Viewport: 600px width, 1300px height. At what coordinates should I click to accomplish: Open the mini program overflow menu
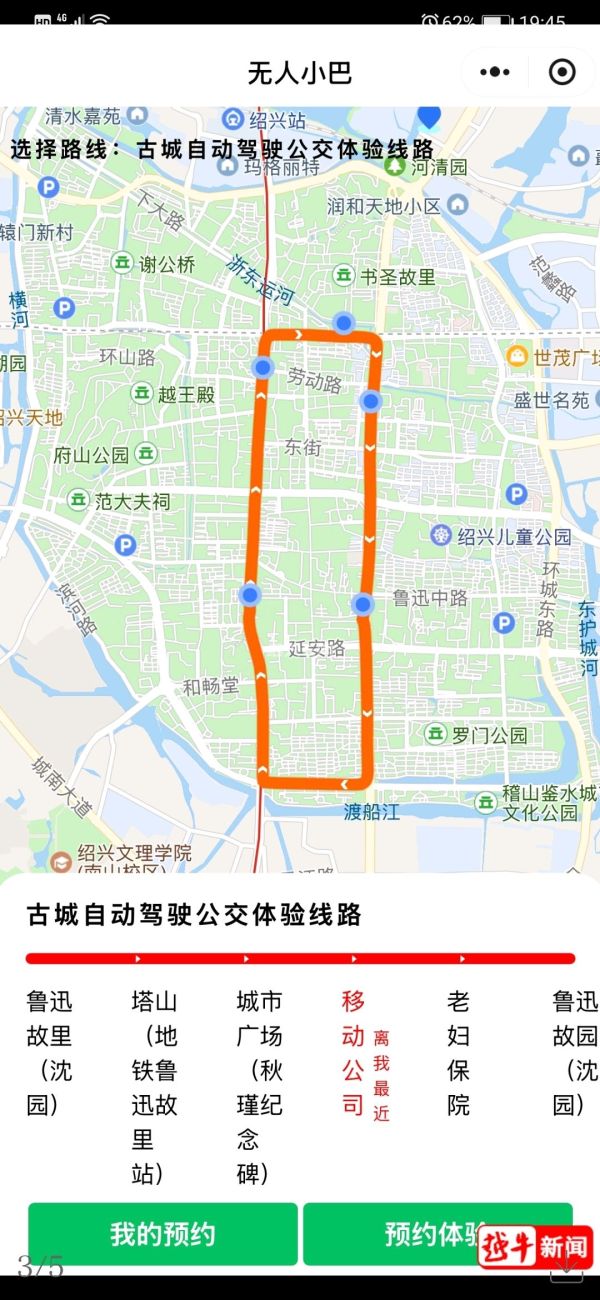coord(495,72)
